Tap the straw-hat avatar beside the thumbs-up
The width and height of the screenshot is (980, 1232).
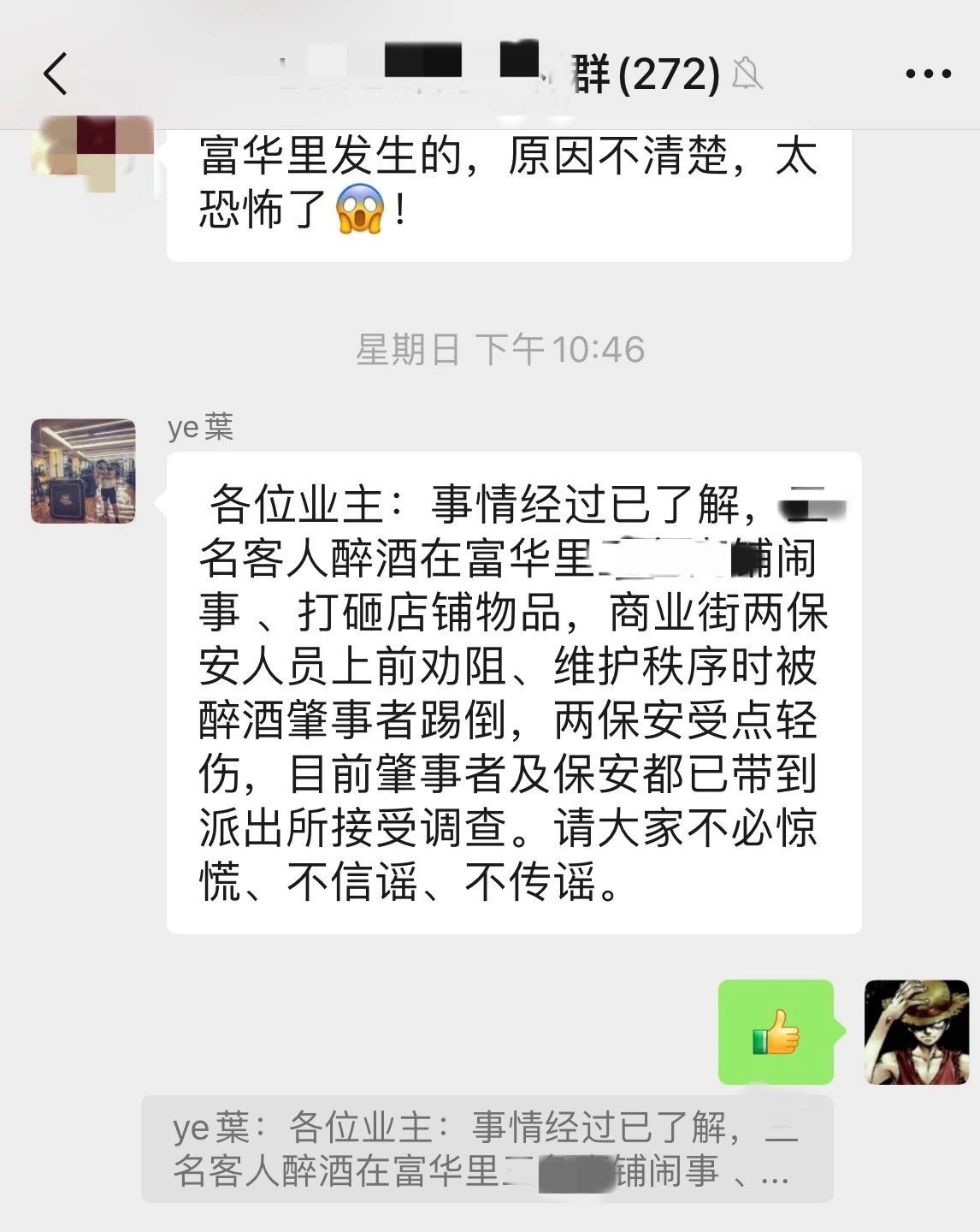tap(916, 1032)
